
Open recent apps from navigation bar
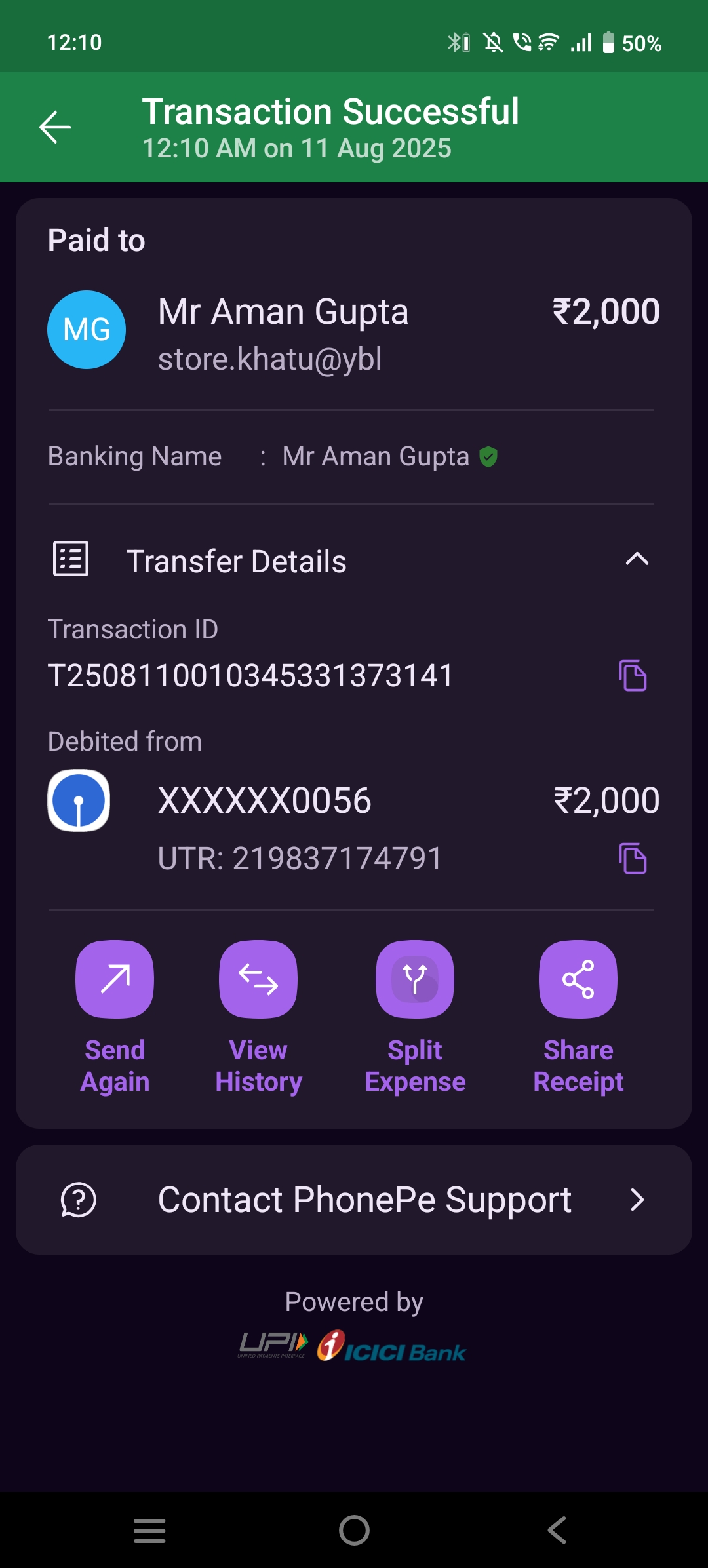pos(149,1531)
